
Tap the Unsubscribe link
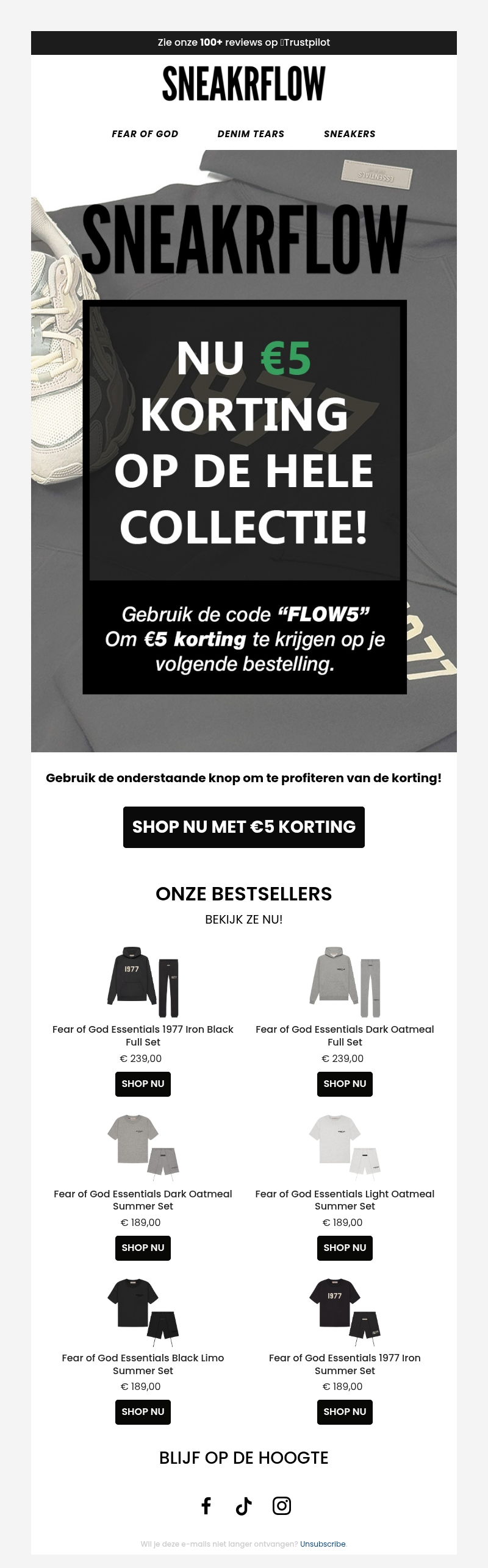(x=323, y=1544)
